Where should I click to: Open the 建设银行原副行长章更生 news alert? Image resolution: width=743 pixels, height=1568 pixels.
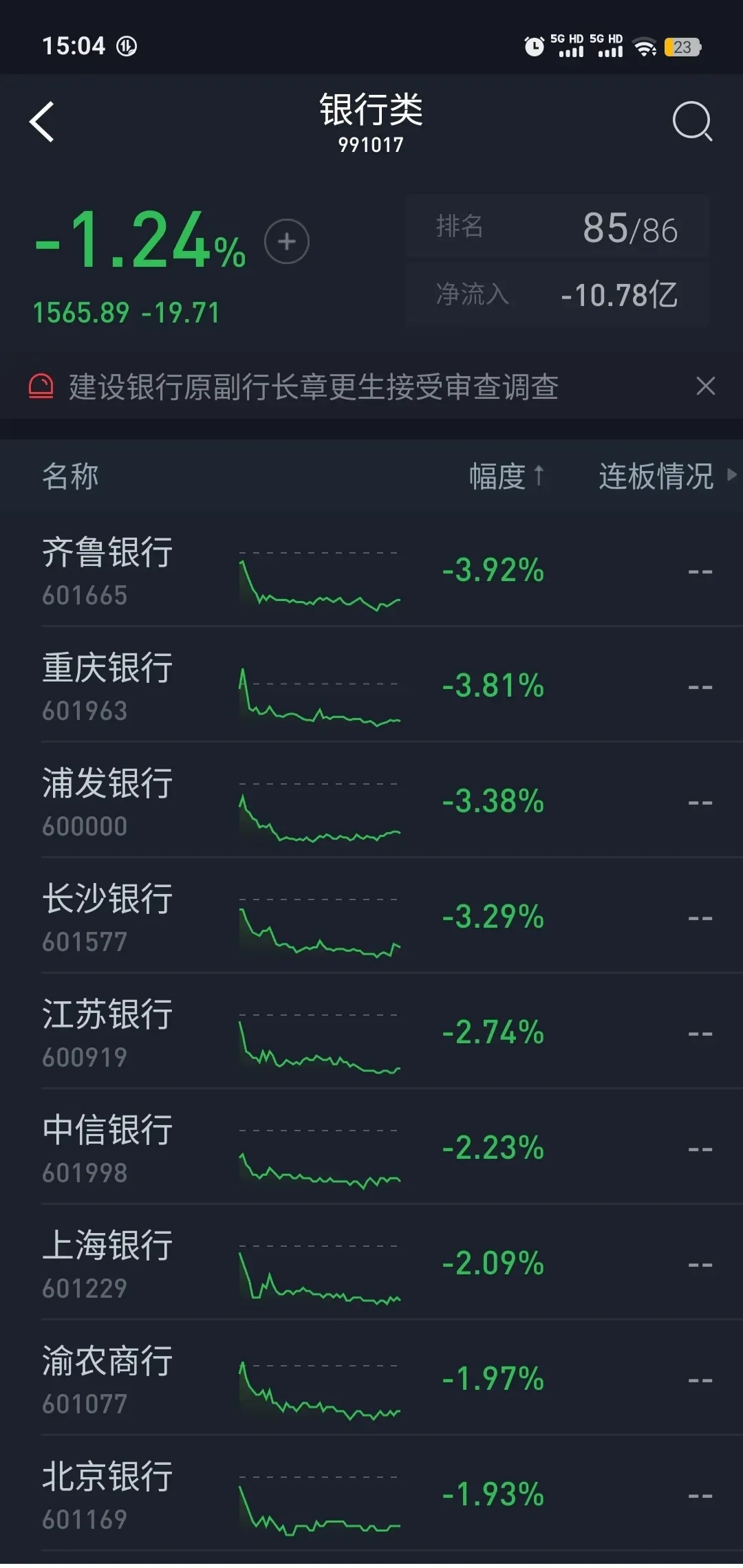point(313,386)
